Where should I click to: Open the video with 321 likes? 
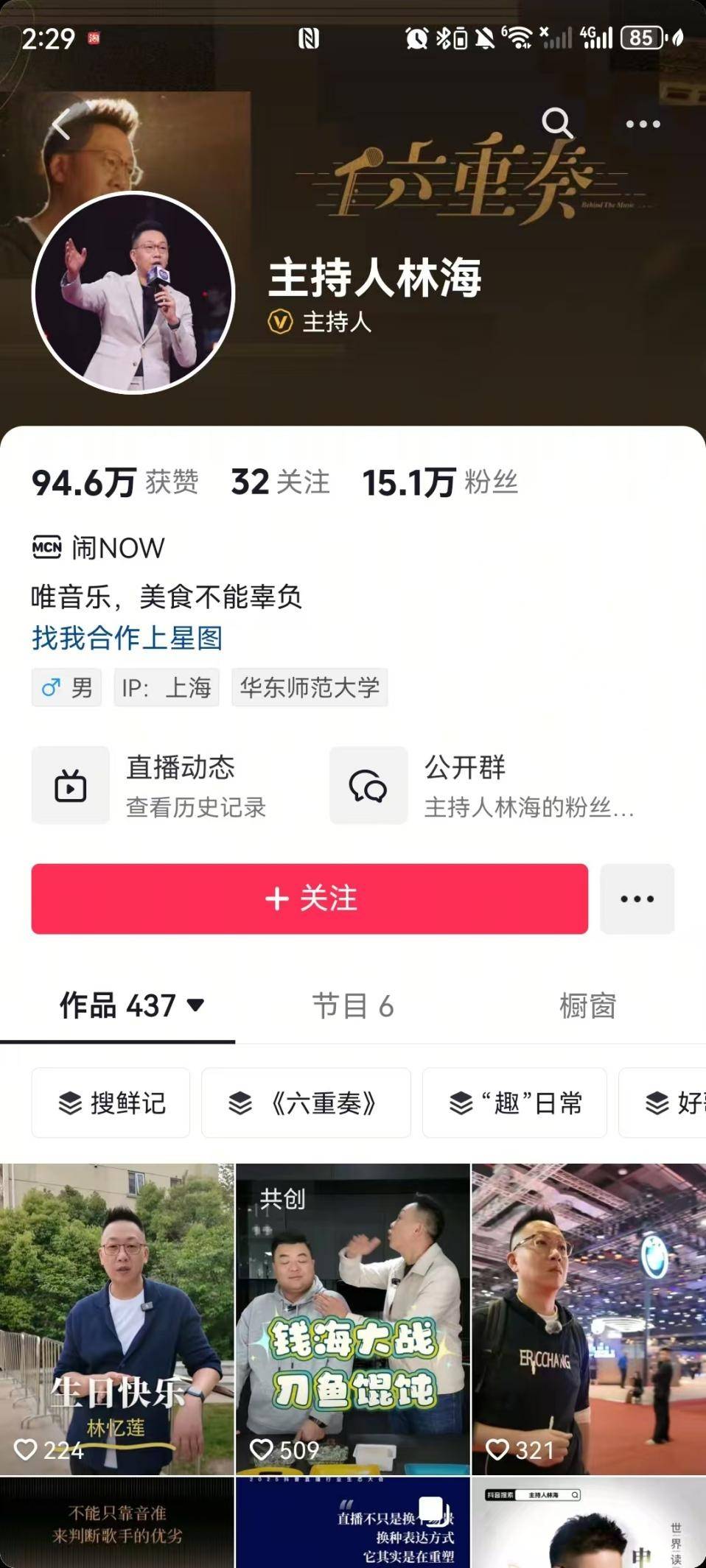(588, 1318)
